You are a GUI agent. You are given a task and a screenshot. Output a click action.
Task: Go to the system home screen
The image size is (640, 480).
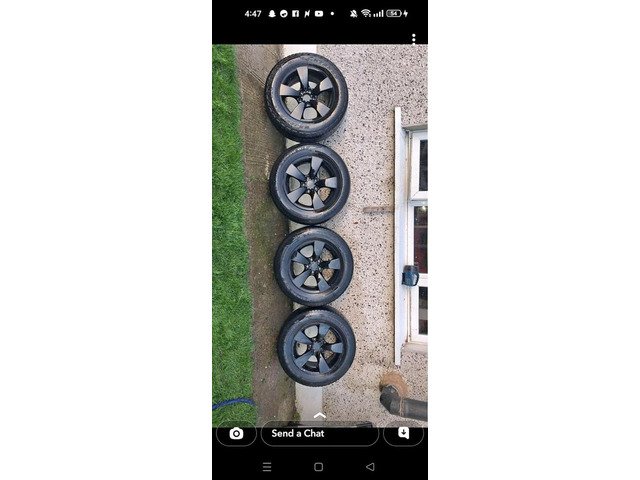pyautogui.click(x=318, y=466)
